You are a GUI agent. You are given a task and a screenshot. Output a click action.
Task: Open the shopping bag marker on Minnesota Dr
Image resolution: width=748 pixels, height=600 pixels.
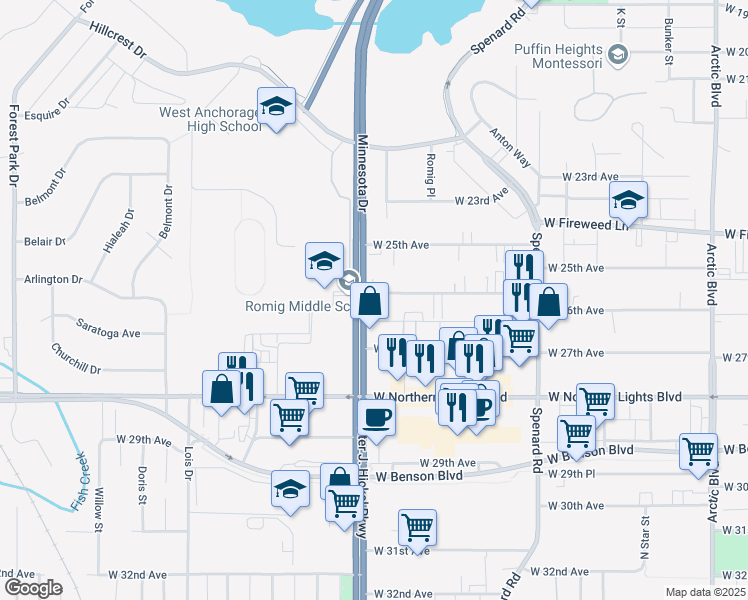tap(369, 303)
